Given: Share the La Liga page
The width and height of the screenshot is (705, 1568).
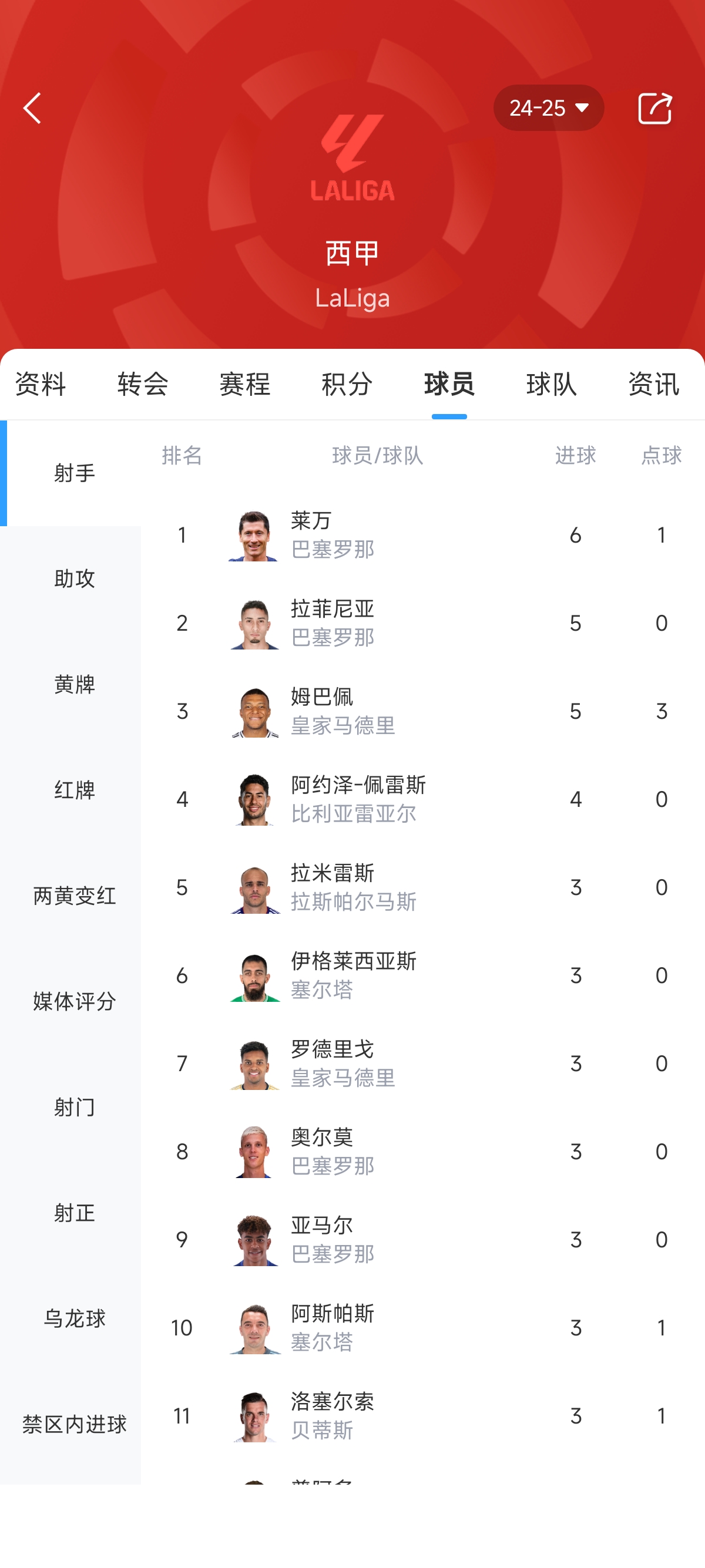Looking at the screenshot, I should tap(654, 108).
